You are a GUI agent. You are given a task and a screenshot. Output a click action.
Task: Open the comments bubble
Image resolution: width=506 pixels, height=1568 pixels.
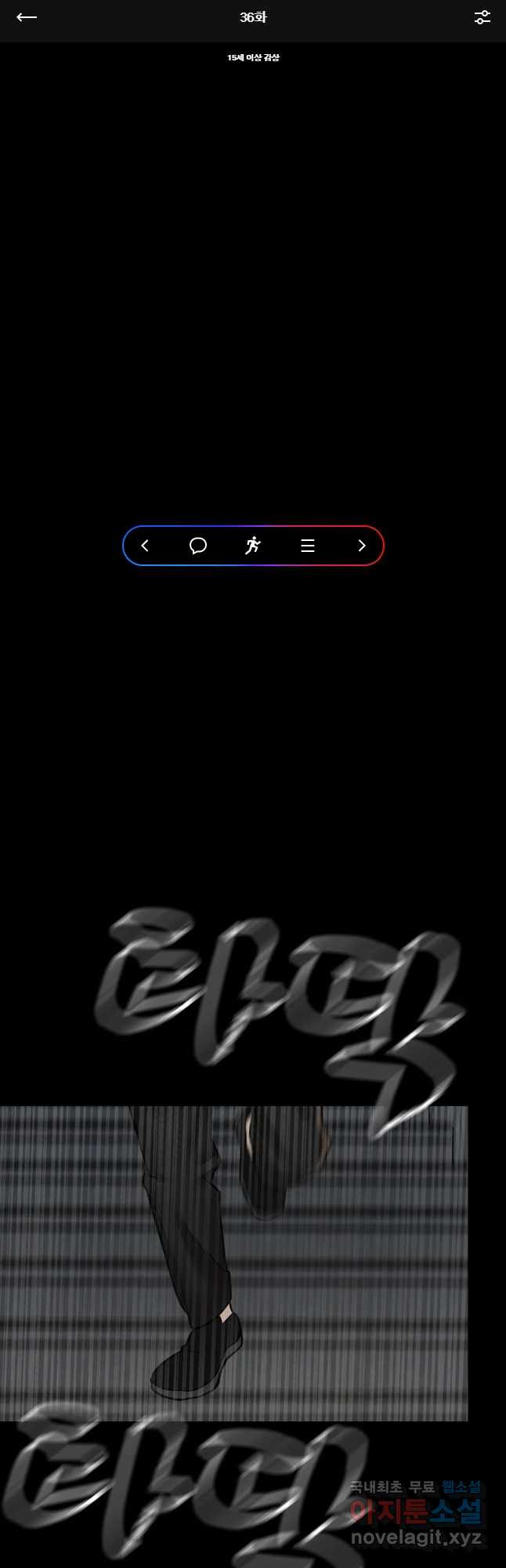[x=198, y=546]
